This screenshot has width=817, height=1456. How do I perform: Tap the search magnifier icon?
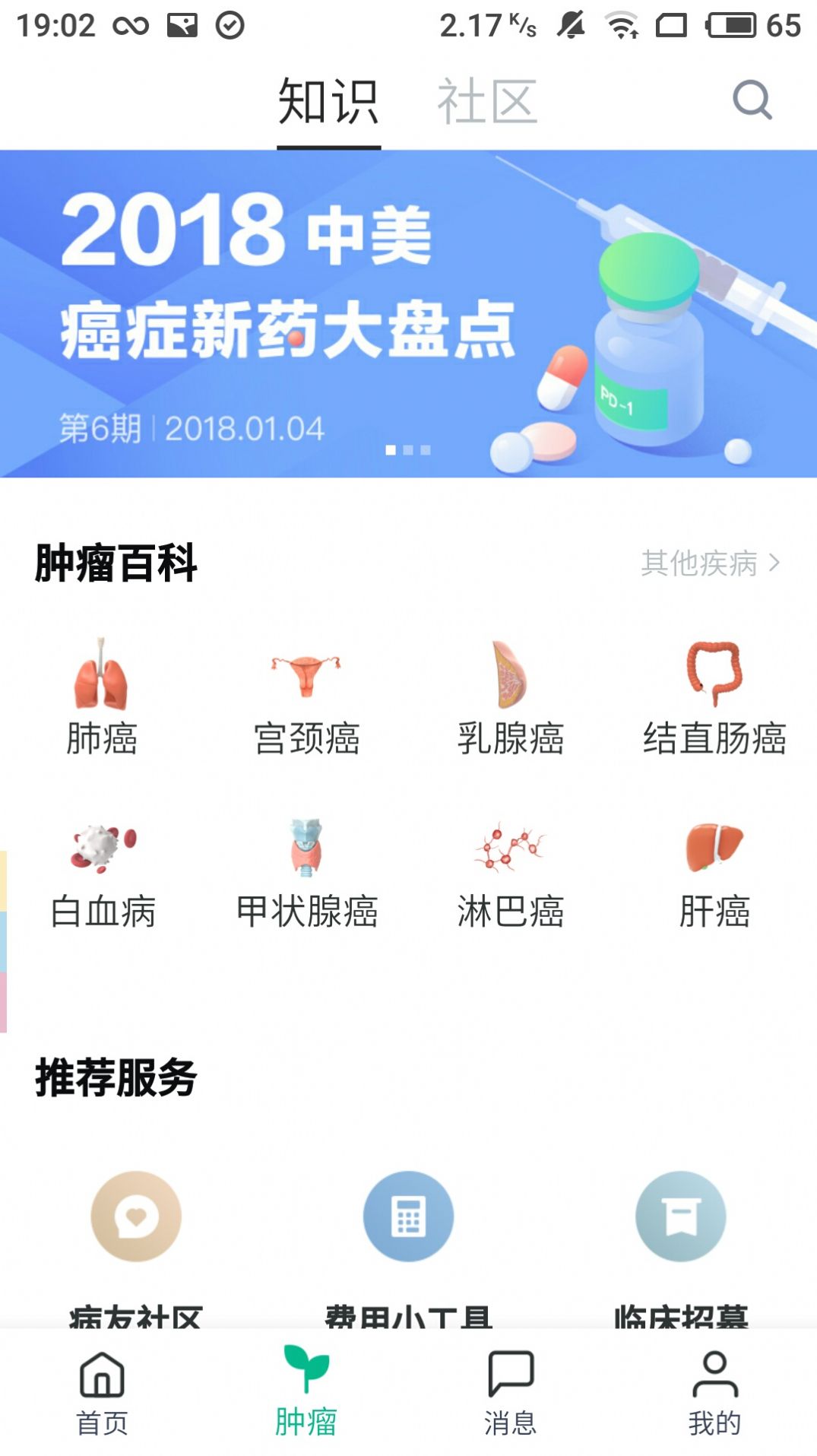[752, 101]
